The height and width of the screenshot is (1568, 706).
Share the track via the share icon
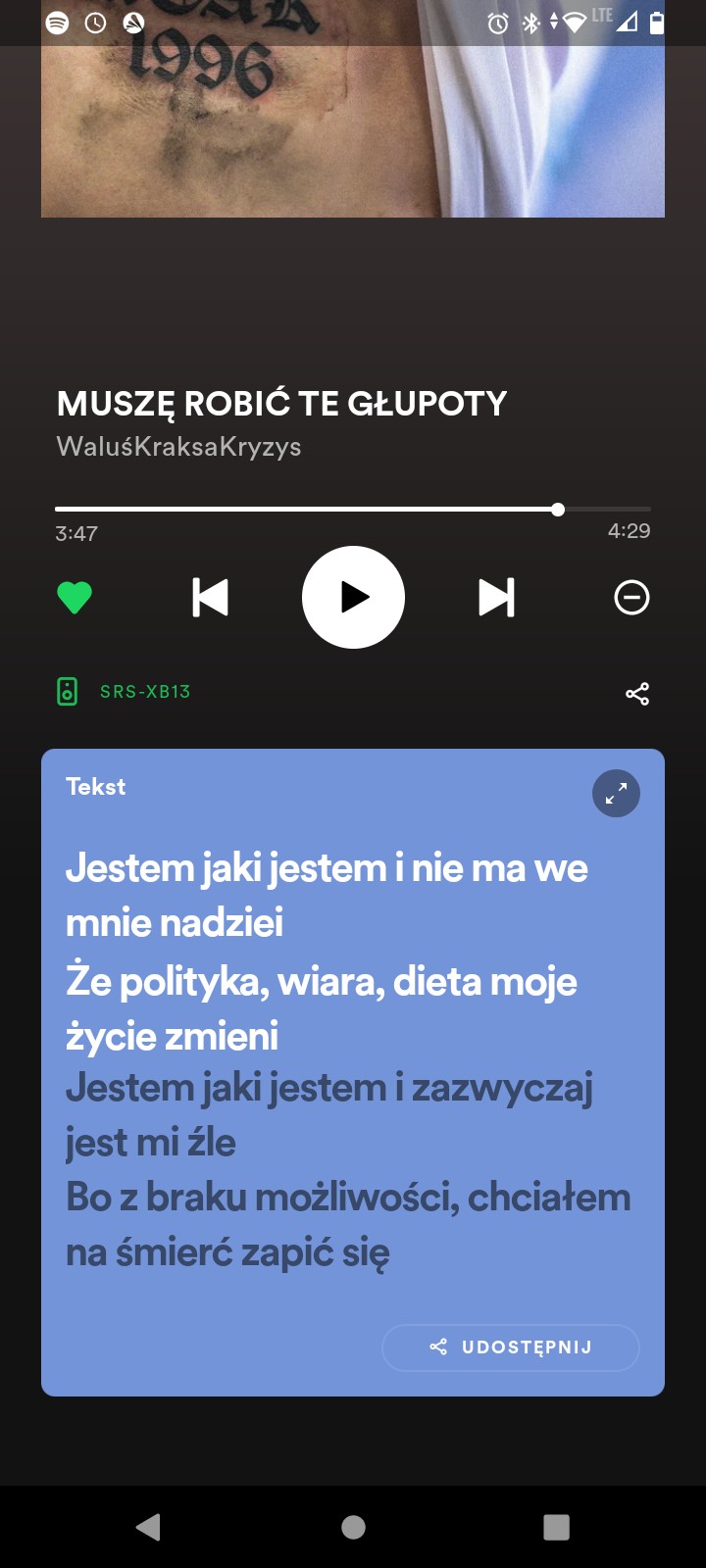(x=637, y=694)
